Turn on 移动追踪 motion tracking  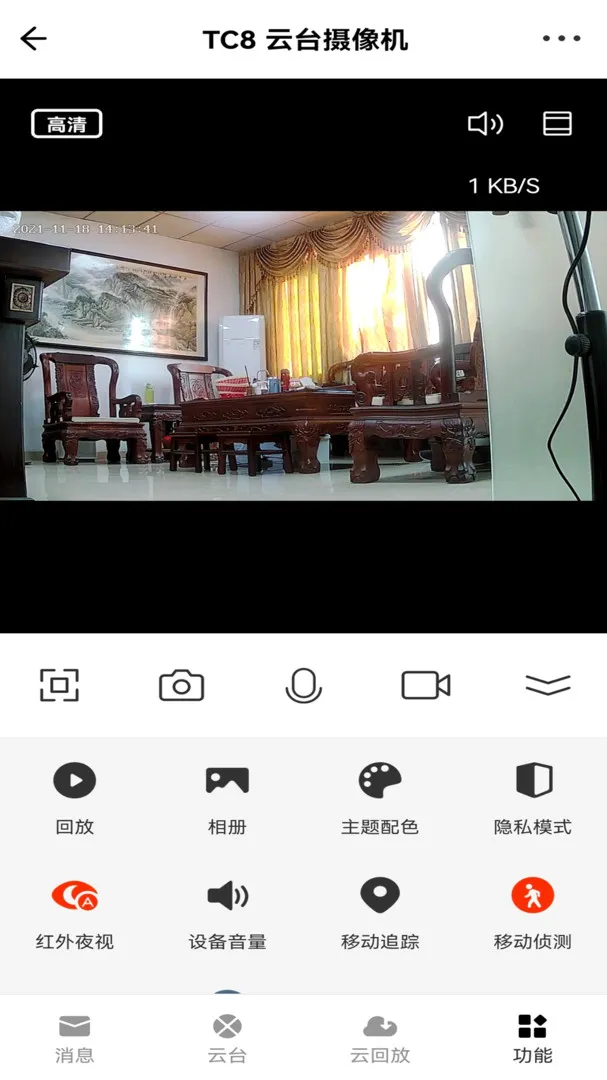tap(380, 911)
